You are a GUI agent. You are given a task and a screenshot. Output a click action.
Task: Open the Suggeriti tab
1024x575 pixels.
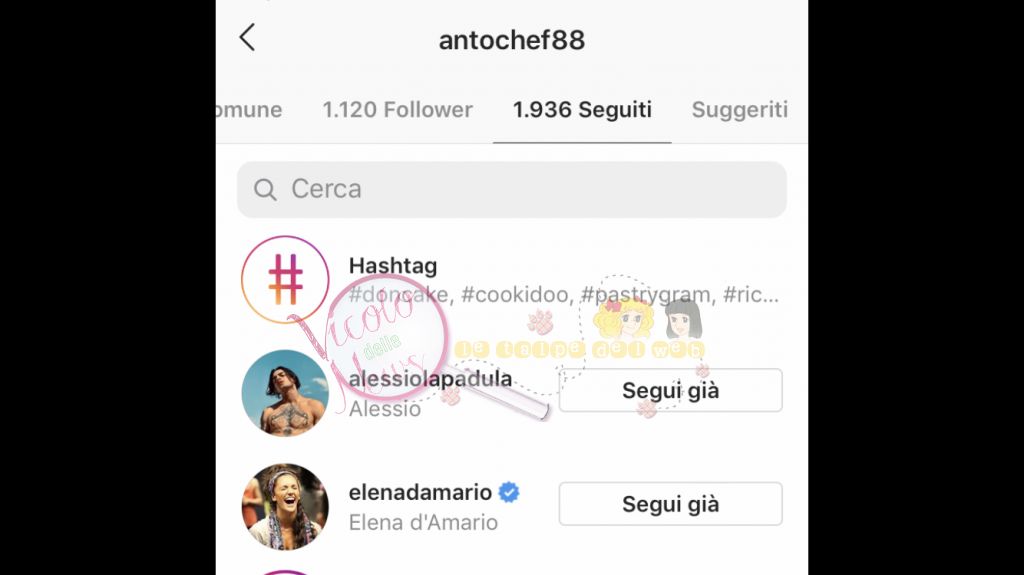[x=739, y=110]
